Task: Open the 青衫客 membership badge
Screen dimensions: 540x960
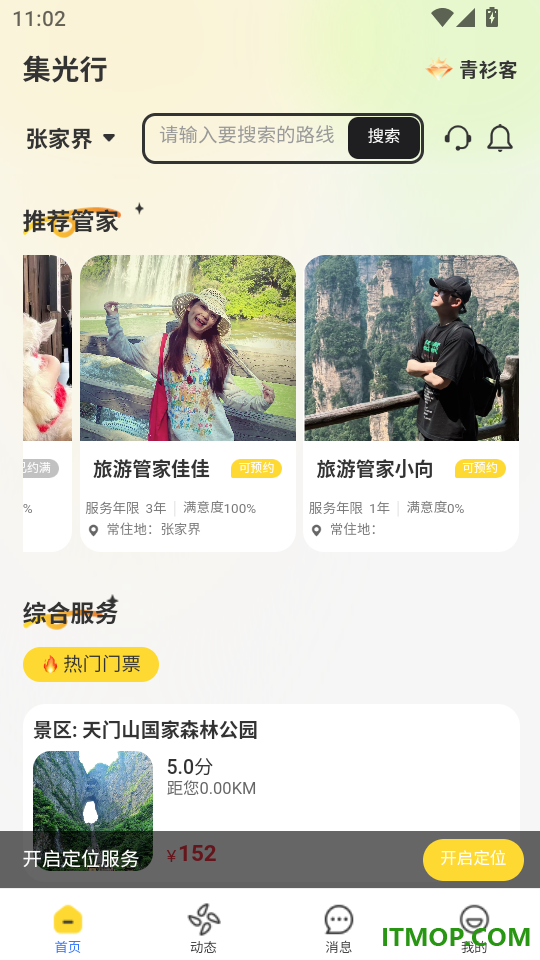Action: coord(471,70)
